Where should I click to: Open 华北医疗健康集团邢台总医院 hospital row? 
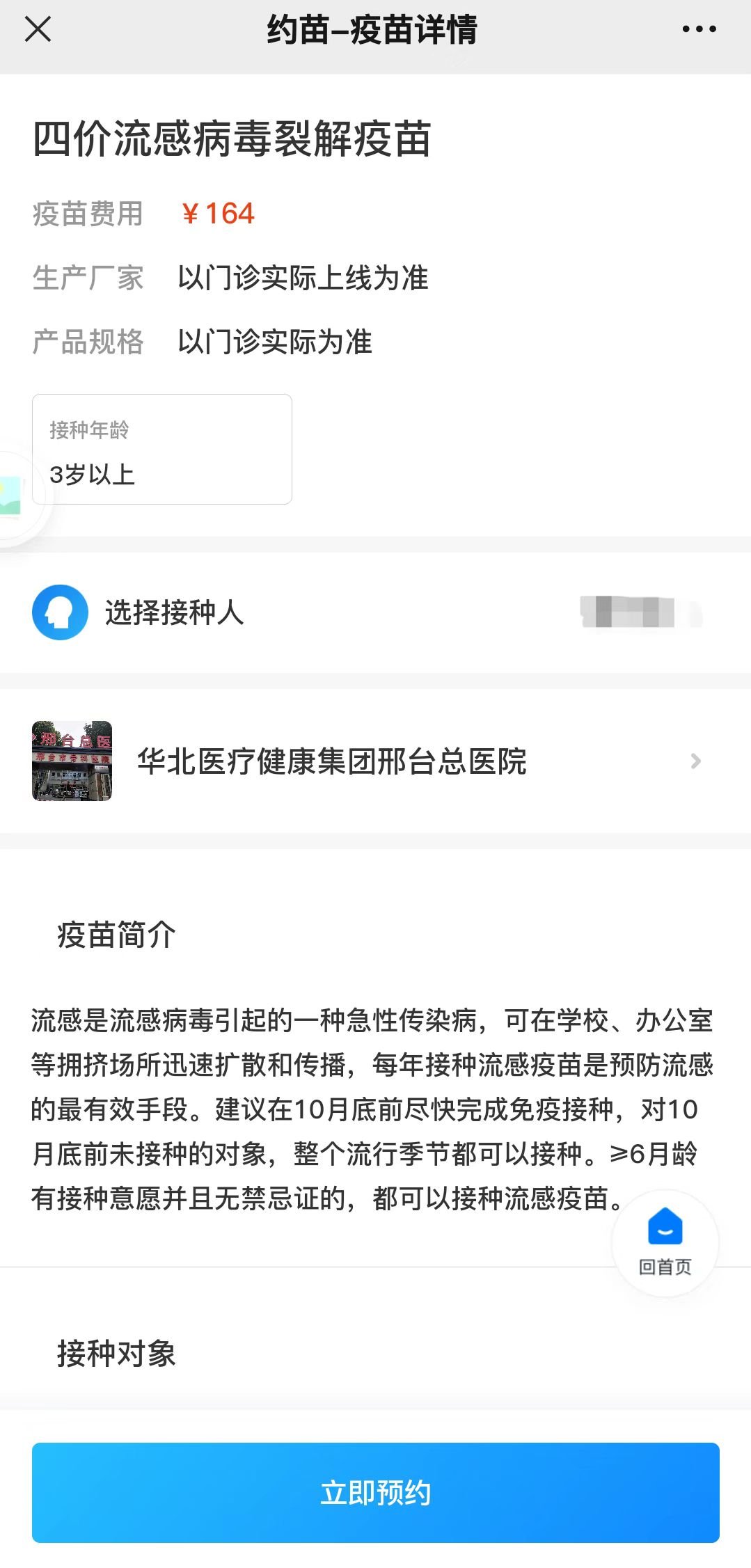[375, 761]
